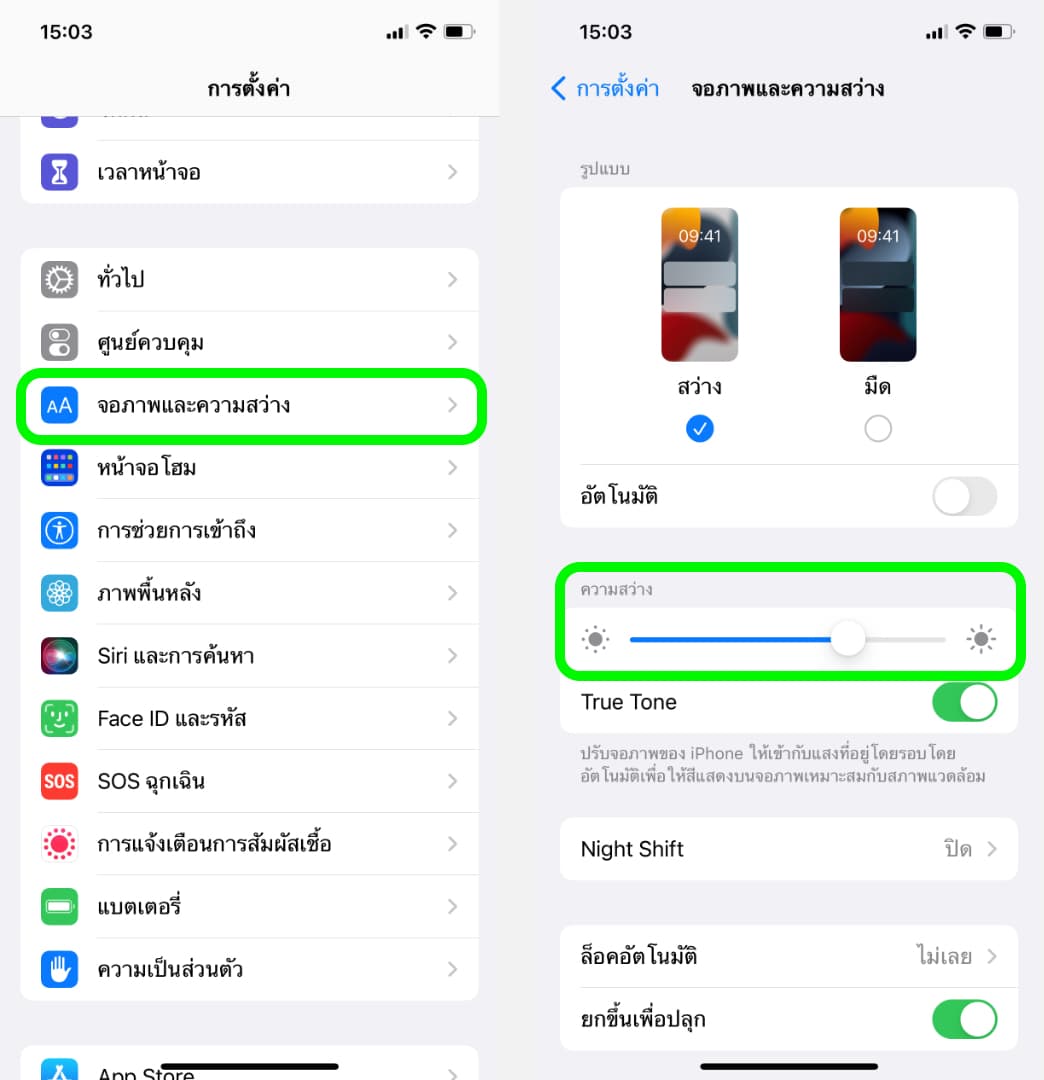Open ความเป็นส่วนตัว settings
Image resolution: width=1044 pixels, height=1080 pixels.
point(249,969)
